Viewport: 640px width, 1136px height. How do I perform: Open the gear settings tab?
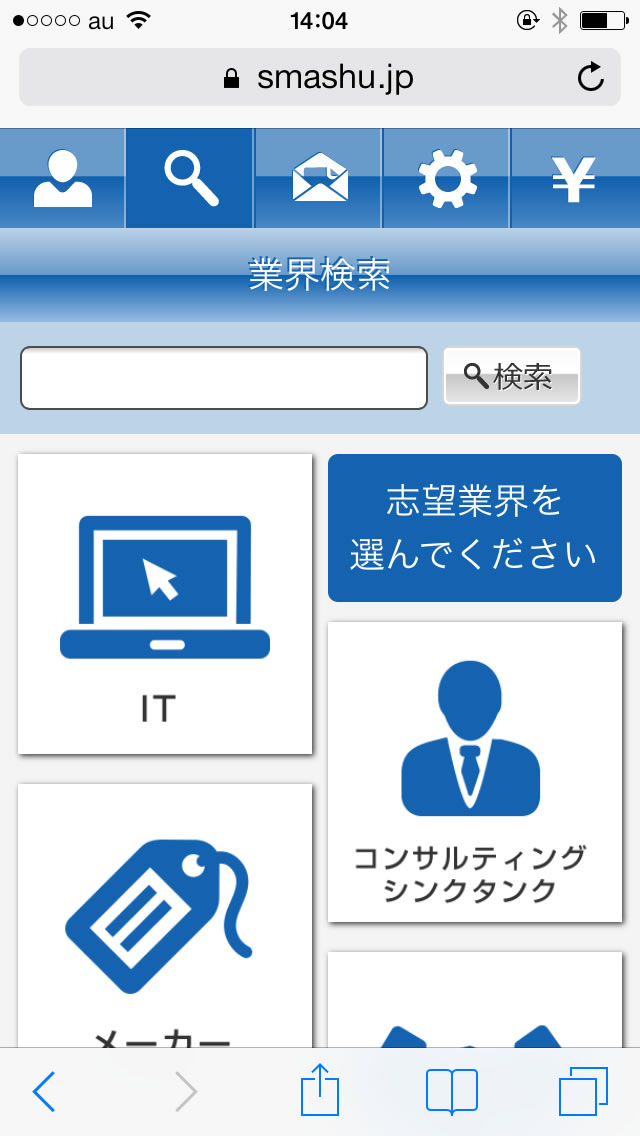(x=446, y=178)
